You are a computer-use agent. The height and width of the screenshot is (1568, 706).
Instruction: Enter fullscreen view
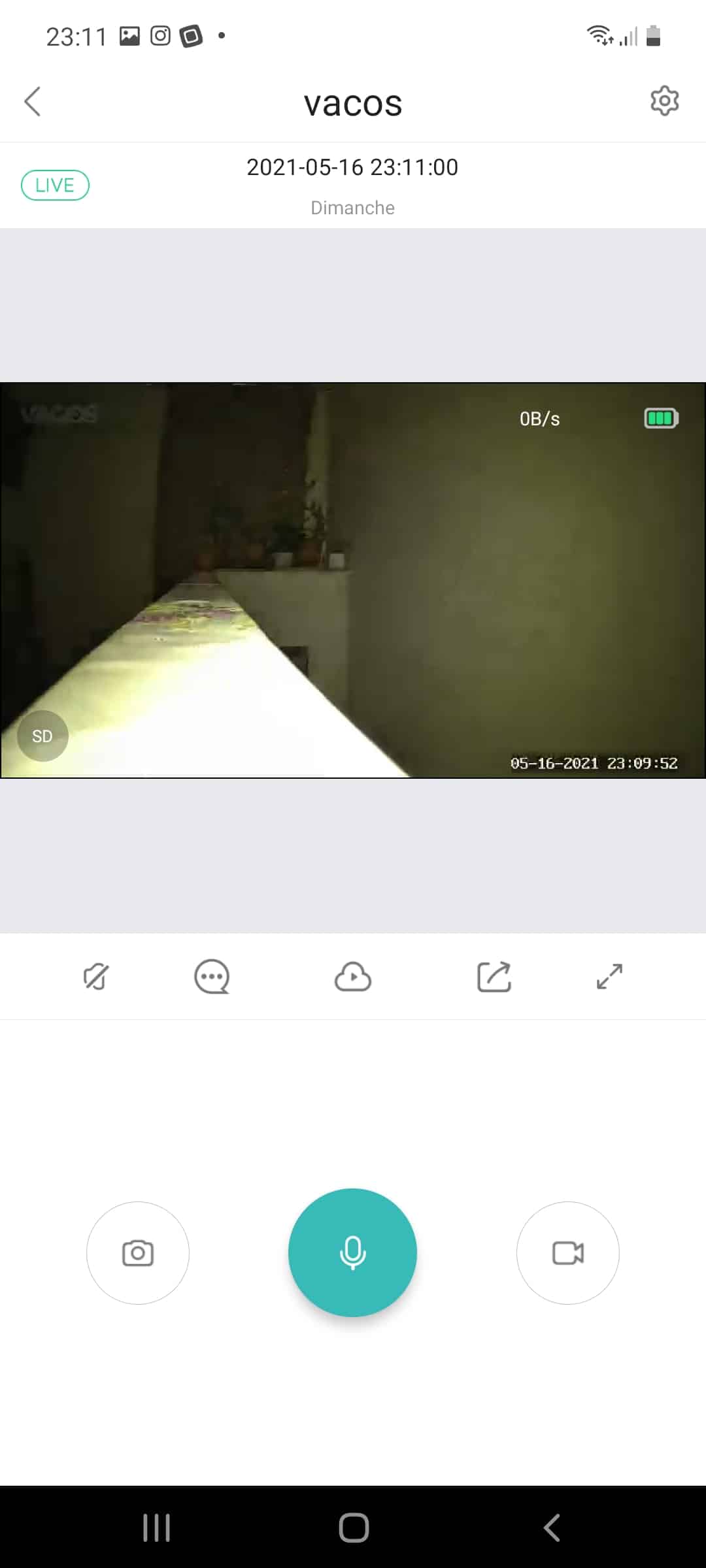(610, 977)
